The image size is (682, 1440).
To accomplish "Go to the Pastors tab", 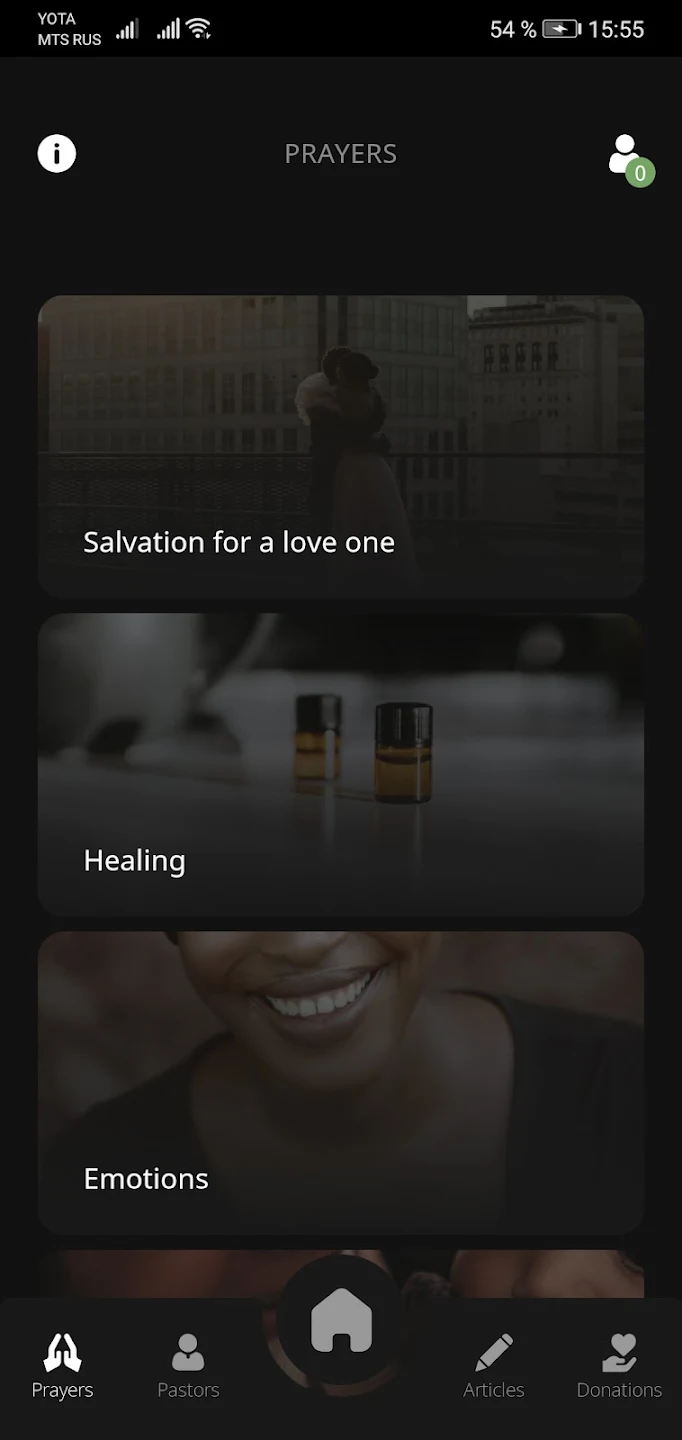I will (188, 1365).
